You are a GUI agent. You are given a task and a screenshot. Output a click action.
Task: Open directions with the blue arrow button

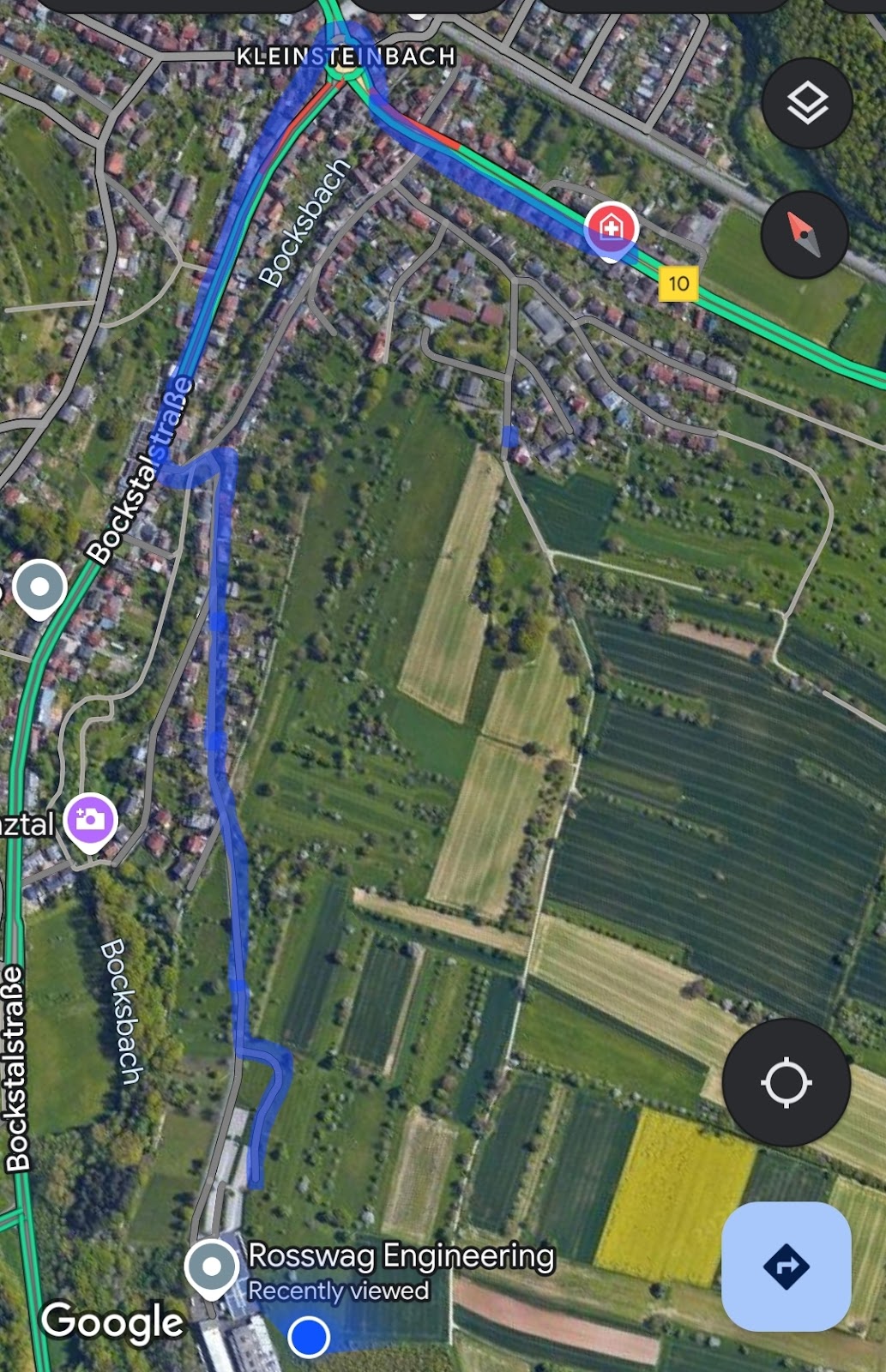pos(786,1266)
